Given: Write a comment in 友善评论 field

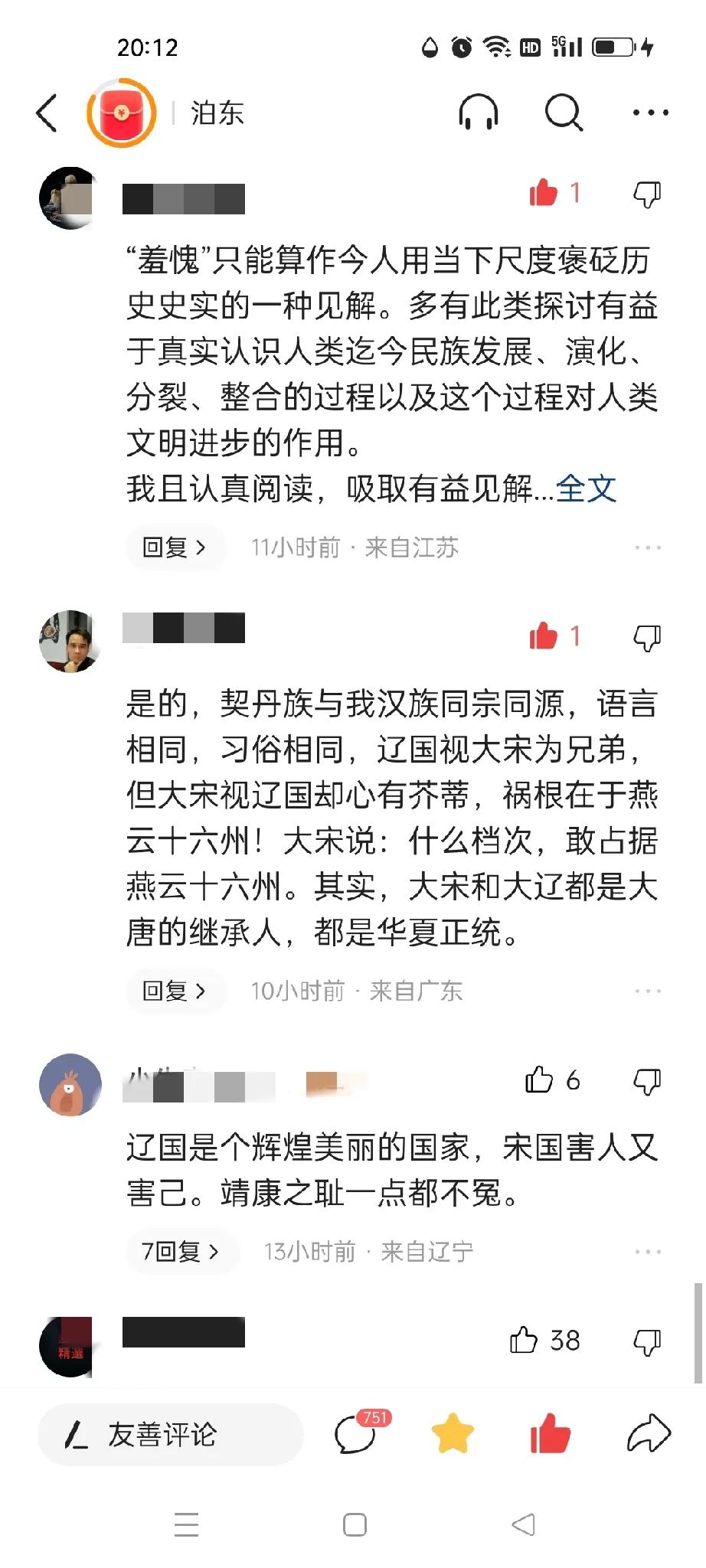Looking at the screenshot, I should pyautogui.click(x=170, y=1435).
